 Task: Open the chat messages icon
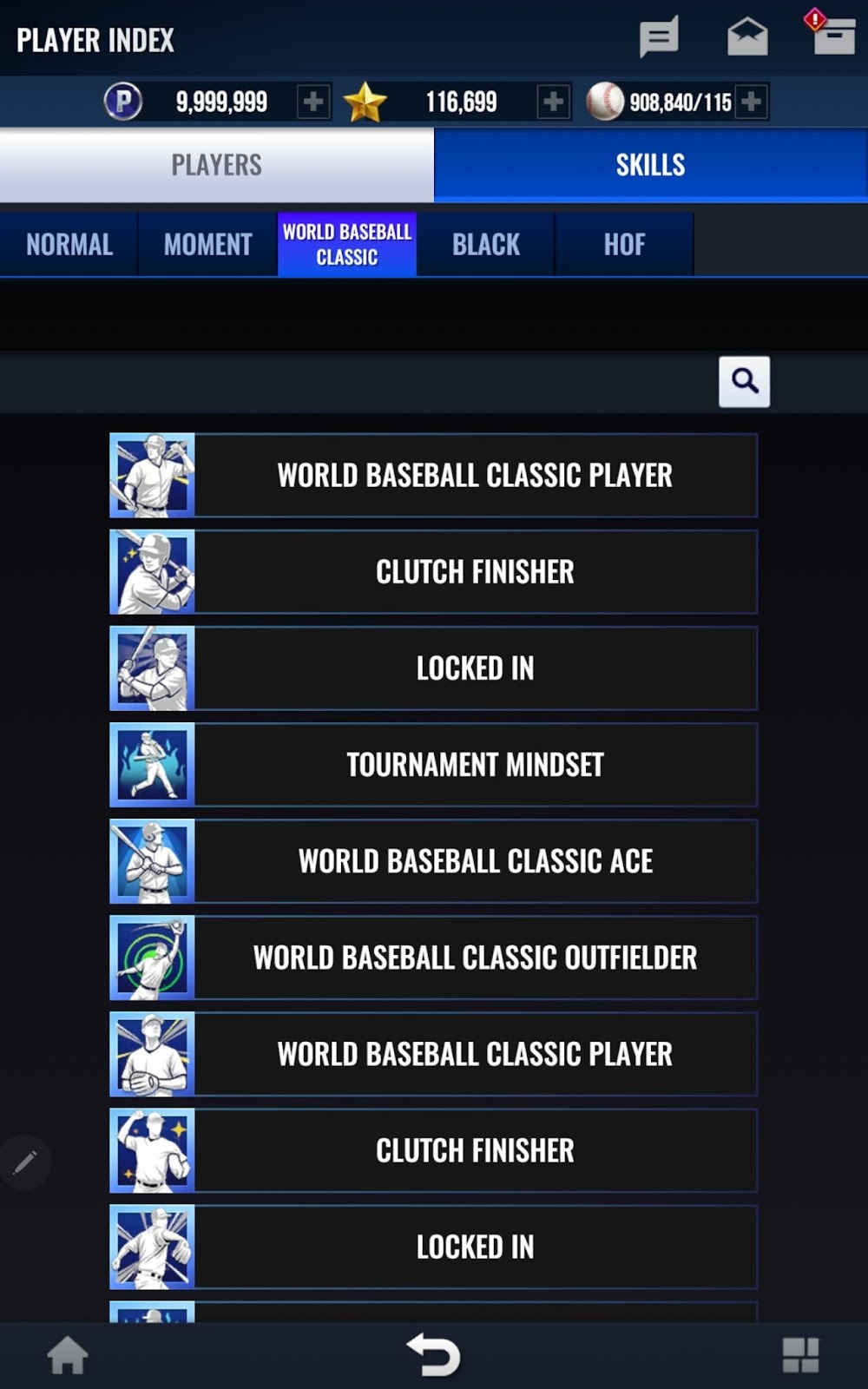659,37
